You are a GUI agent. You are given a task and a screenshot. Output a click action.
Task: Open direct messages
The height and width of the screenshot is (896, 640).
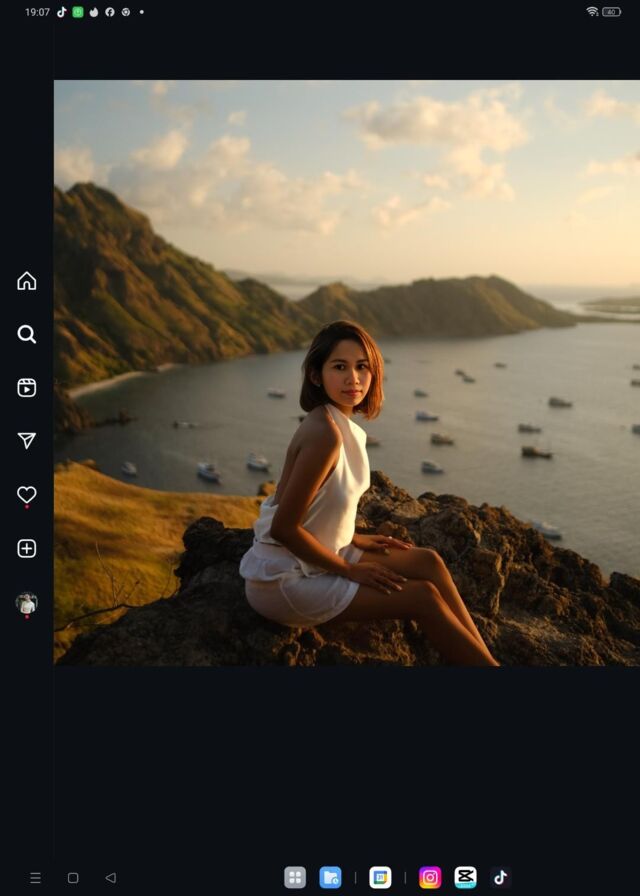27,441
